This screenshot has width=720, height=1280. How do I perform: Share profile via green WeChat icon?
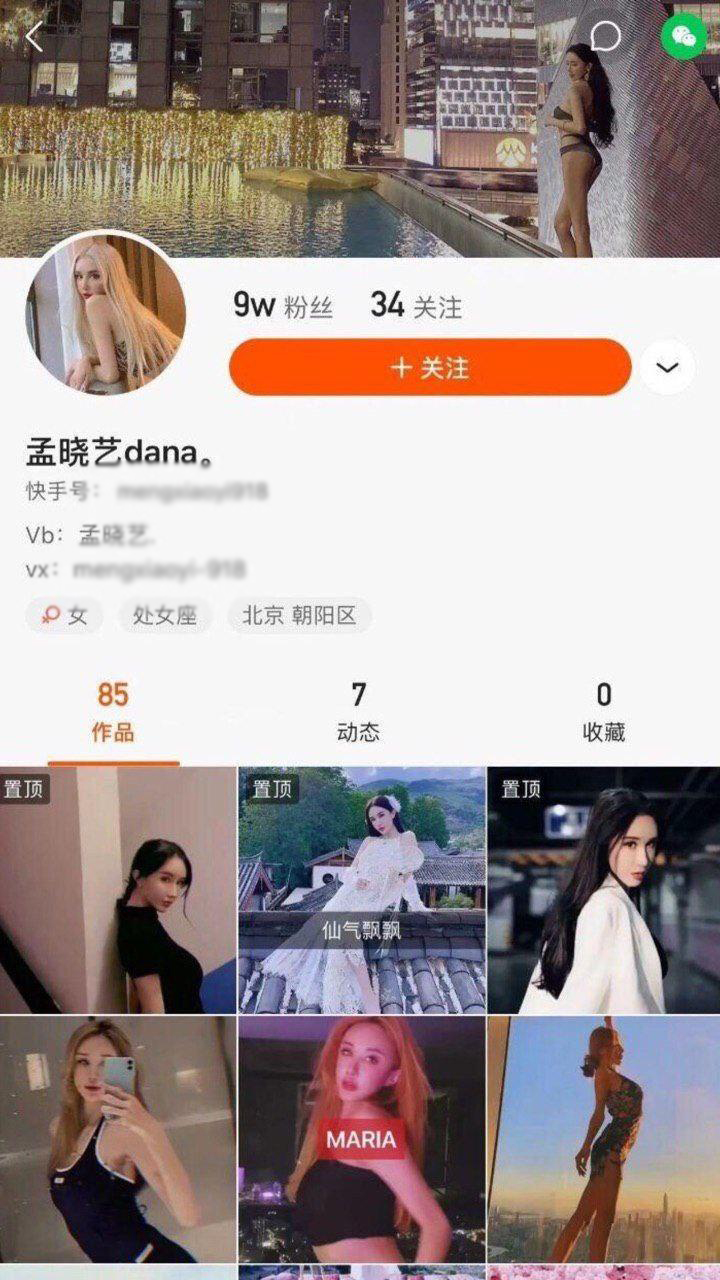click(x=684, y=37)
